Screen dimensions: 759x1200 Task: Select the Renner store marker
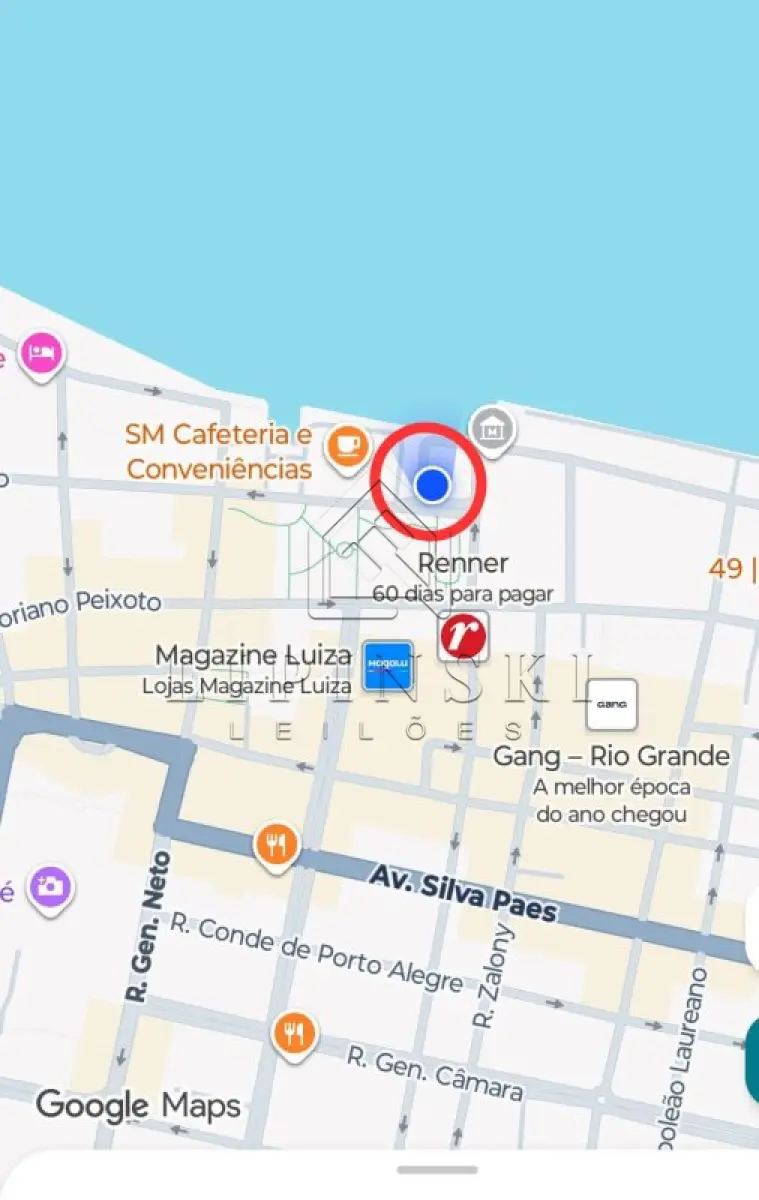coord(463,635)
